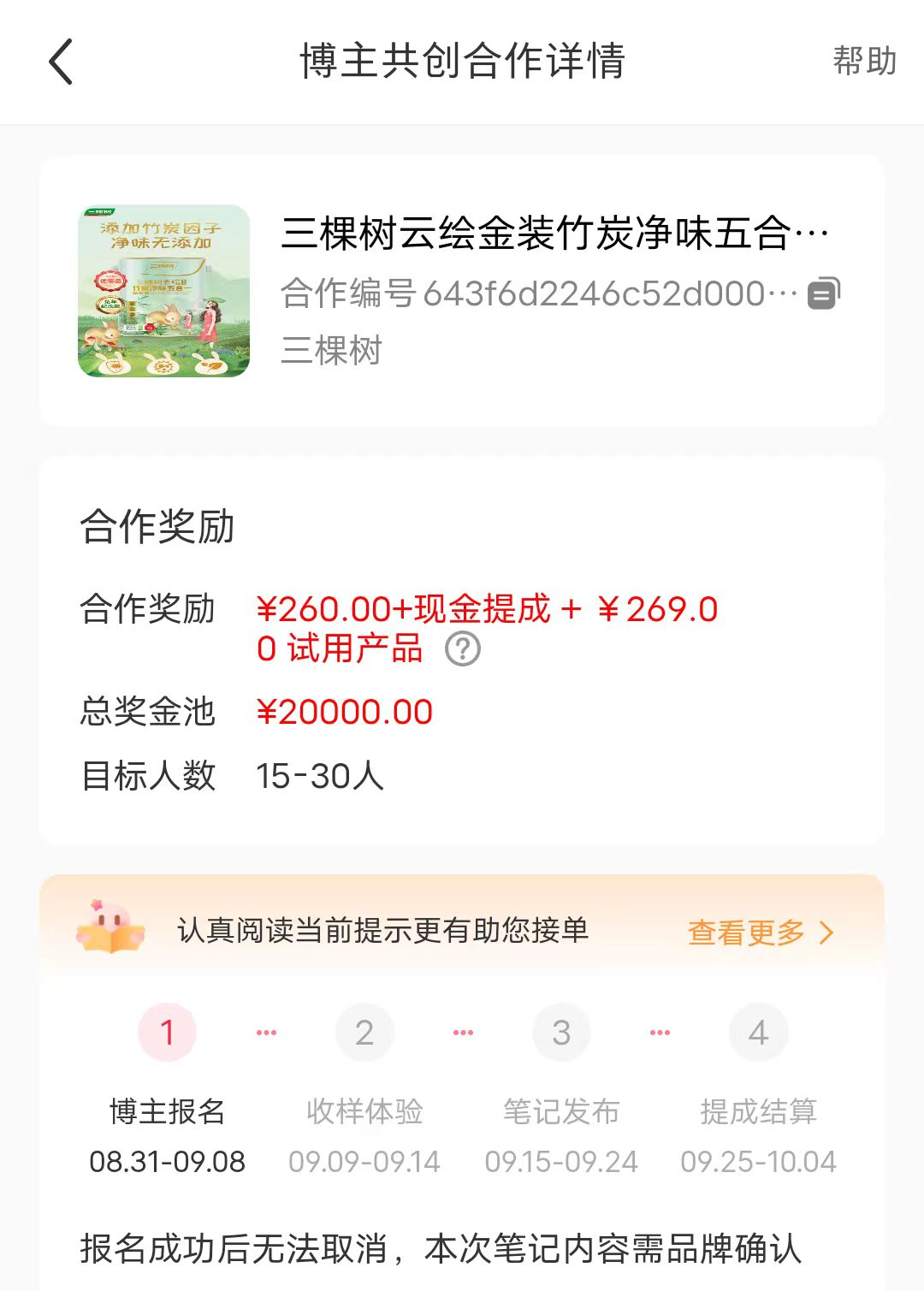Select step circle 1 for 博主报名
This screenshot has height=1291, width=924.
168,1033
